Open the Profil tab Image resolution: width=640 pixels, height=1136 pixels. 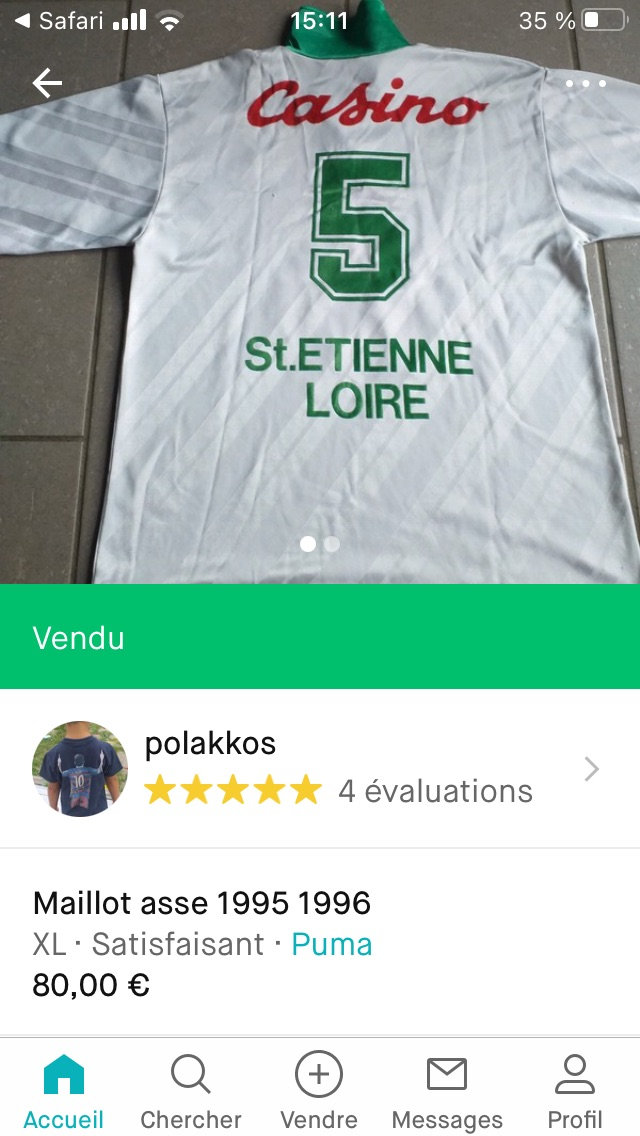pos(575,1092)
